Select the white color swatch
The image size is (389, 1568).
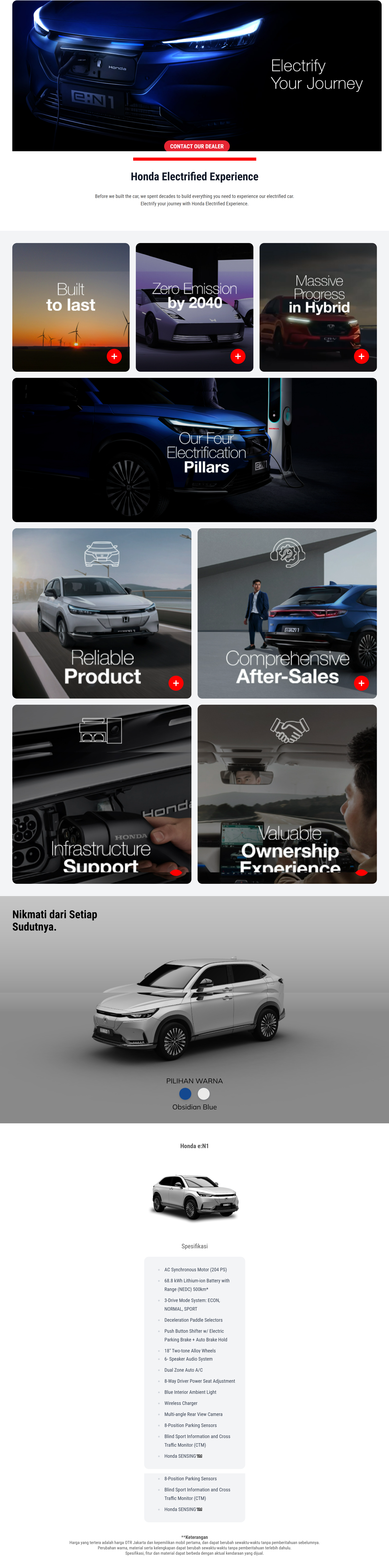pyautogui.click(x=204, y=1094)
